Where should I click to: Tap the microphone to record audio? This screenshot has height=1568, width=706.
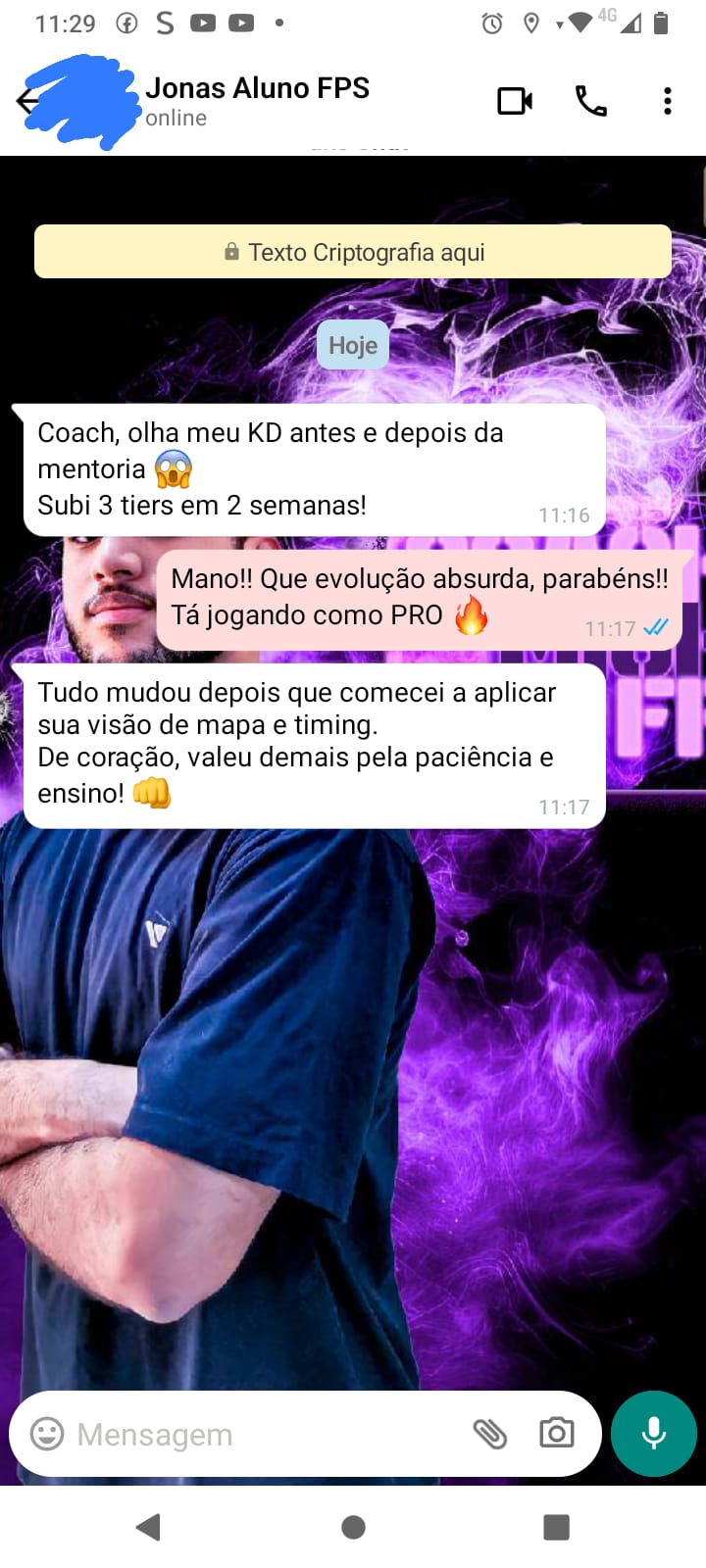pyautogui.click(x=653, y=1434)
